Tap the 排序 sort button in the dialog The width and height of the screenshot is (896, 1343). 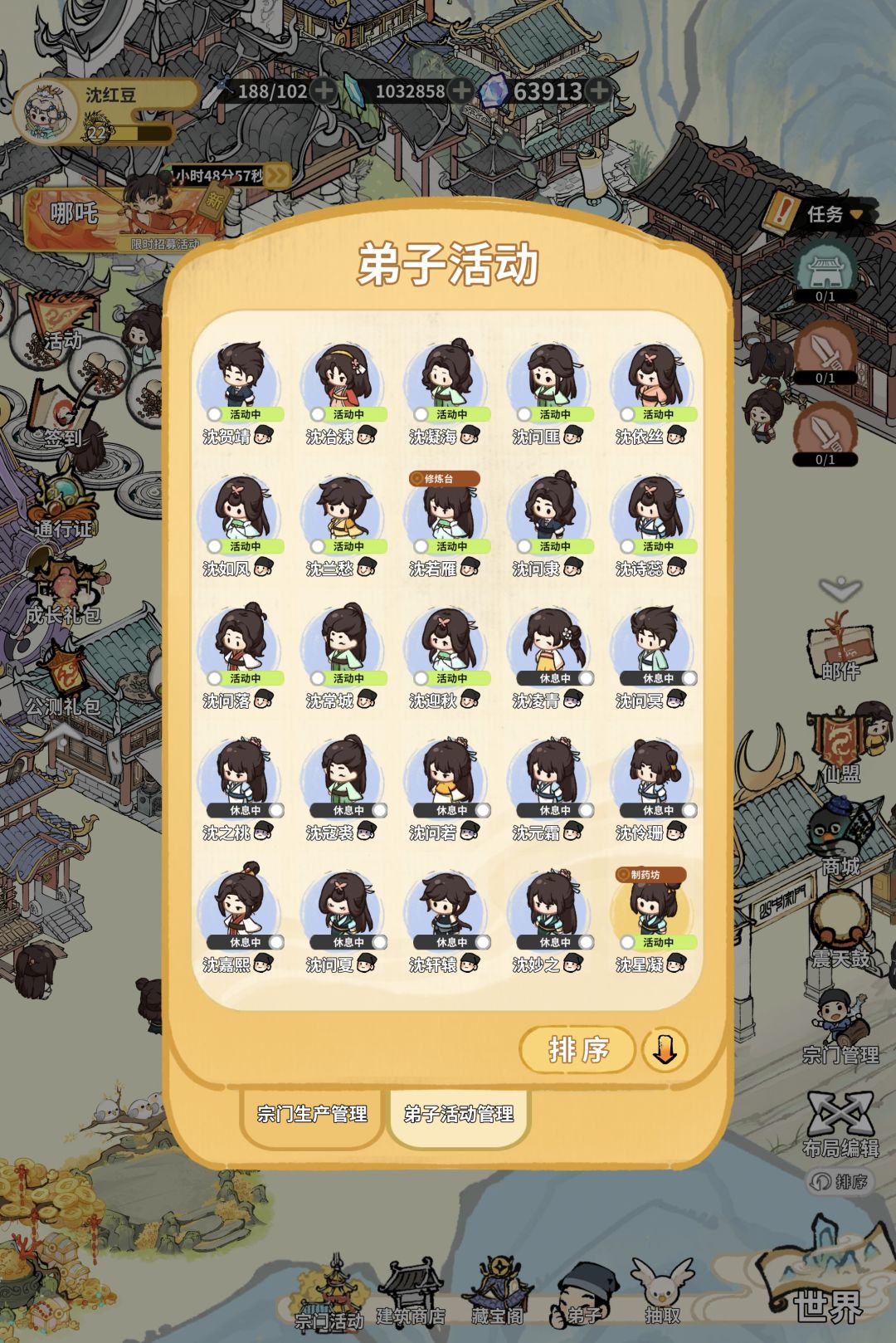[x=577, y=1050]
